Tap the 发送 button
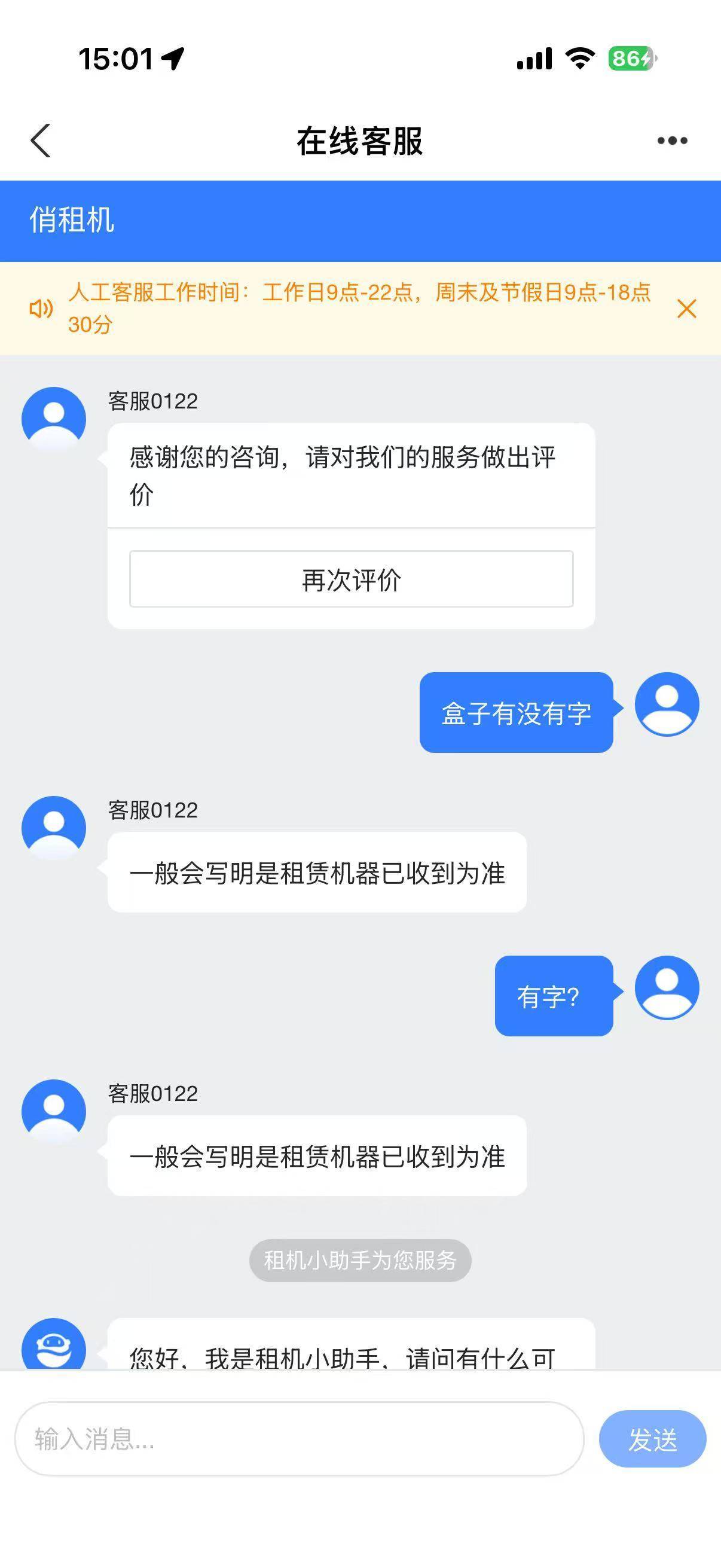Image resolution: width=721 pixels, height=1568 pixels. pyautogui.click(x=652, y=1439)
